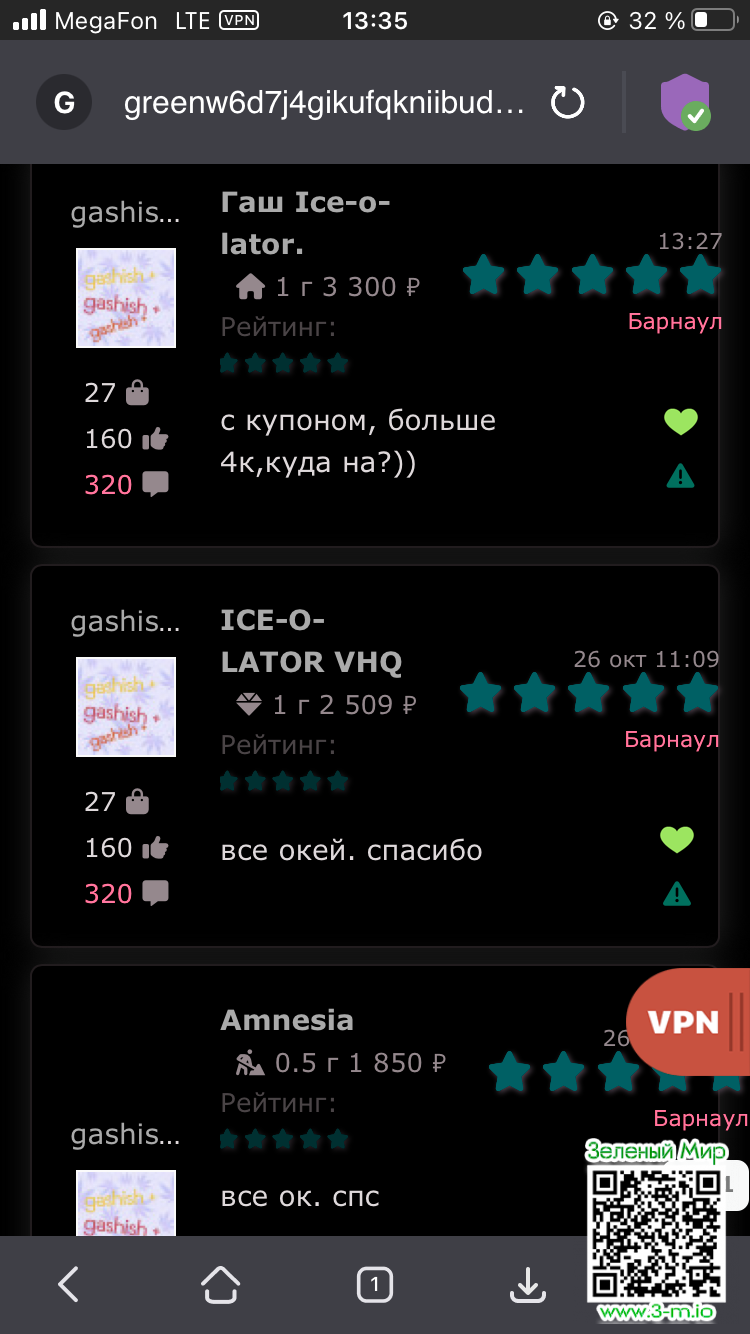Open the browser downloads
This screenshot has width=750, height=1334.
(x=527, y=1284)
